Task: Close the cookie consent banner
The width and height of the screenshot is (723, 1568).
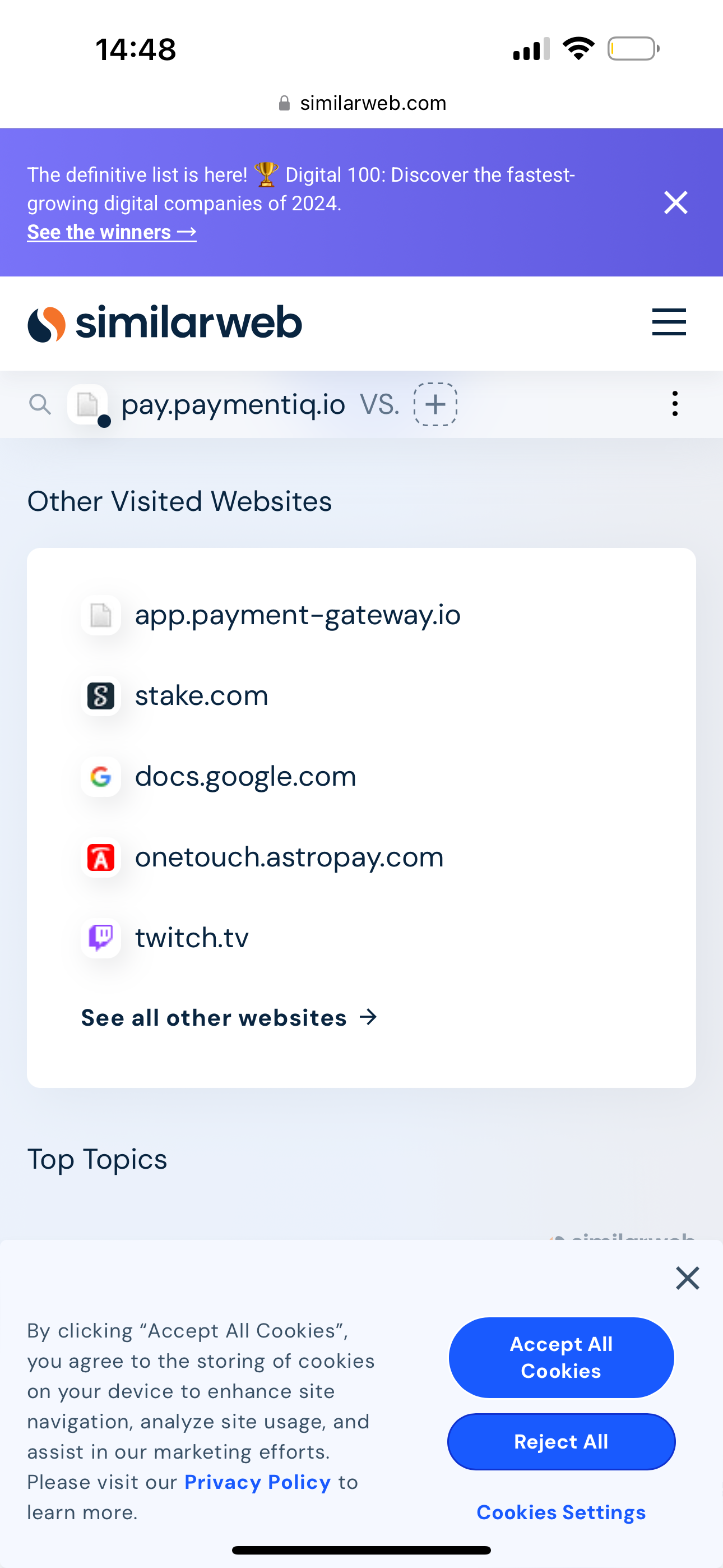Action: point(687,1278)
